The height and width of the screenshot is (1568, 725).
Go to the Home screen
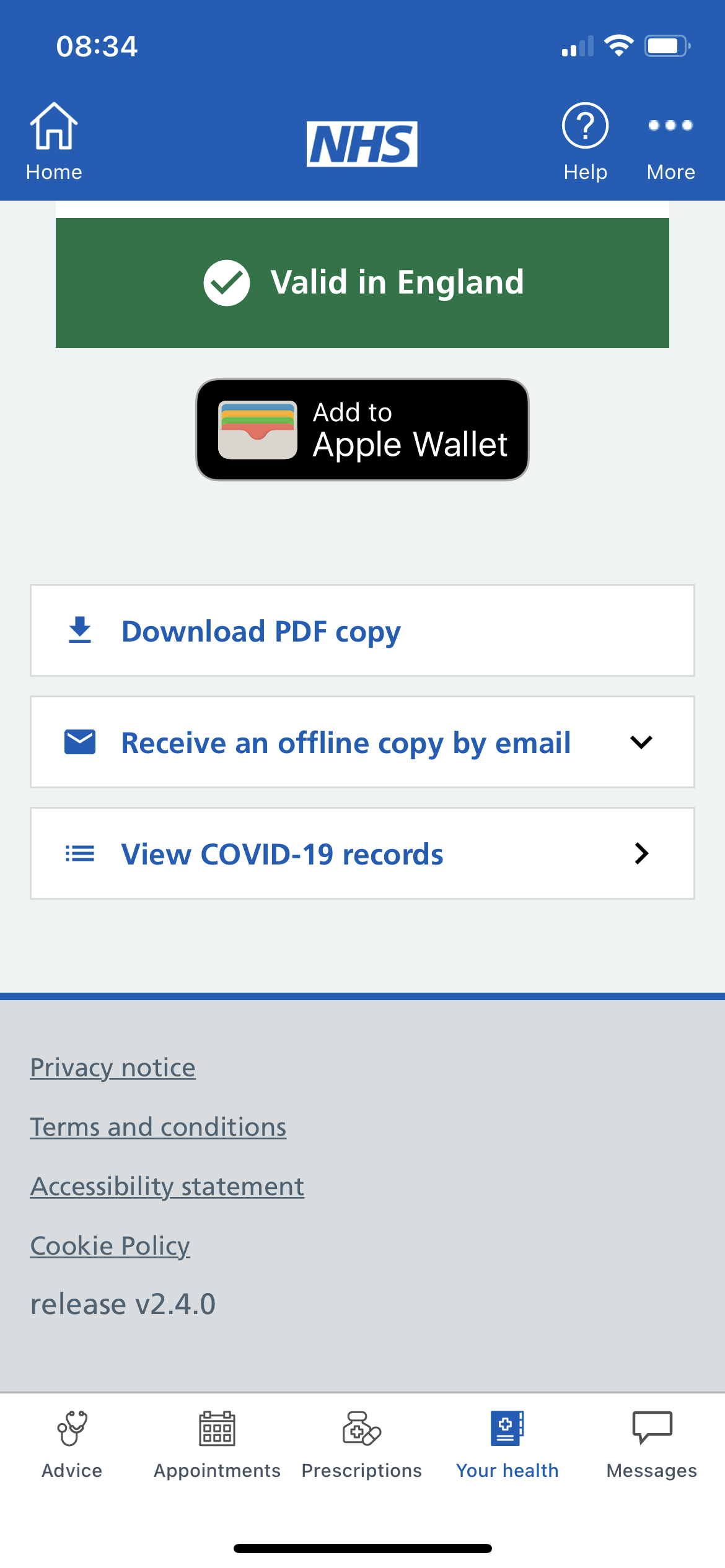(x=54, y=141)
